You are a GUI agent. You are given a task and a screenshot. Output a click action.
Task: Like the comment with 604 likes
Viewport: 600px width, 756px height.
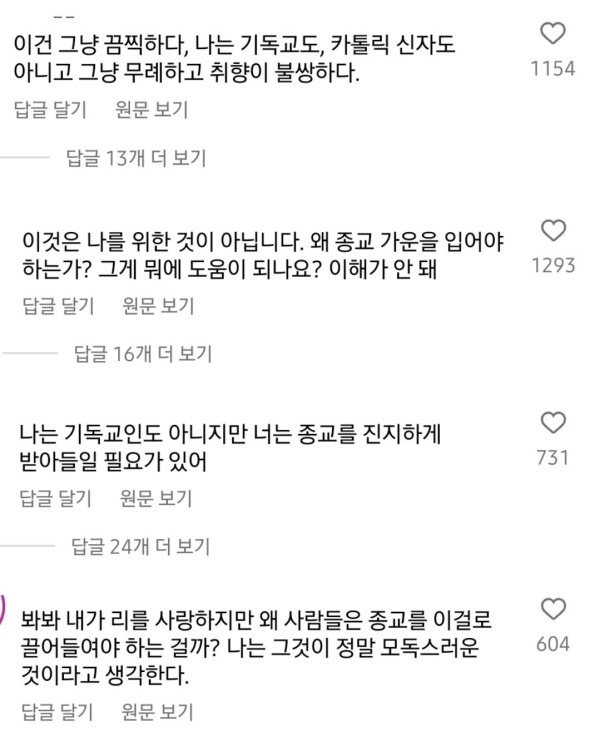tap(552, 608)
